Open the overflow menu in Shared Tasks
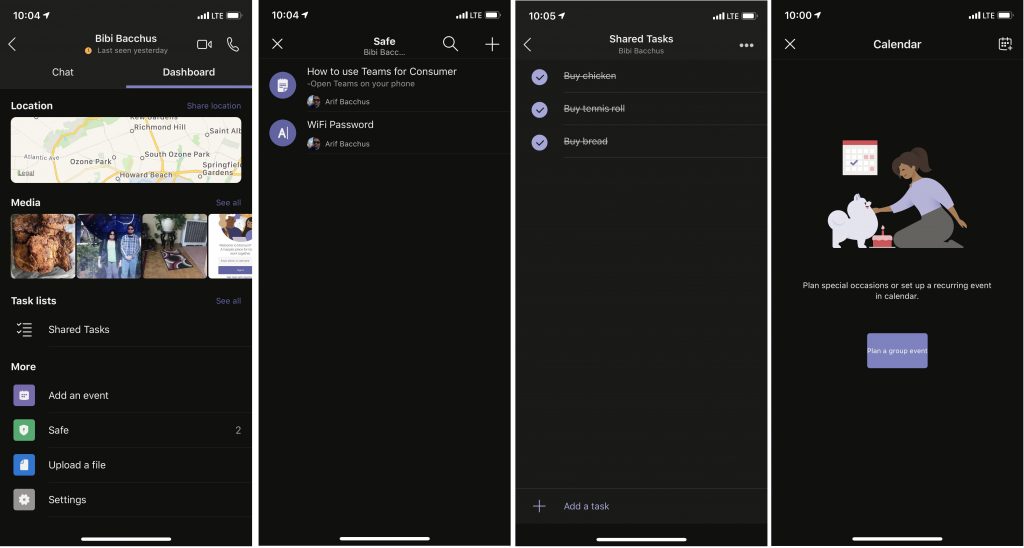 point(746,45)
